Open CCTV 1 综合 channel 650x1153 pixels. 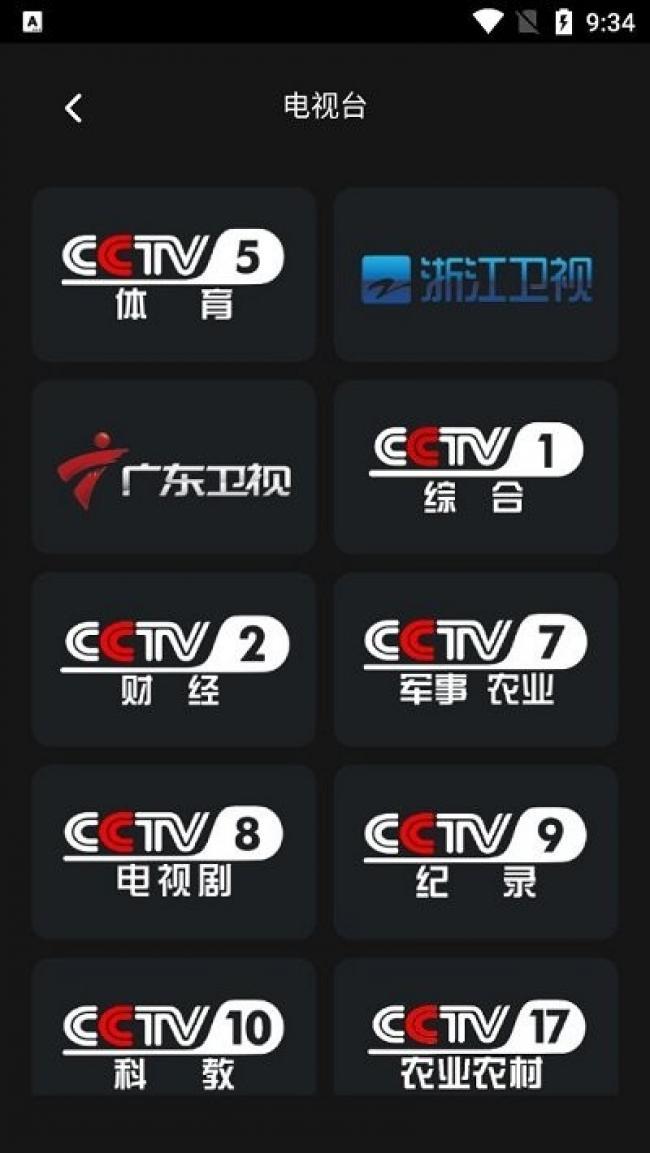click(x=476, y=467)
